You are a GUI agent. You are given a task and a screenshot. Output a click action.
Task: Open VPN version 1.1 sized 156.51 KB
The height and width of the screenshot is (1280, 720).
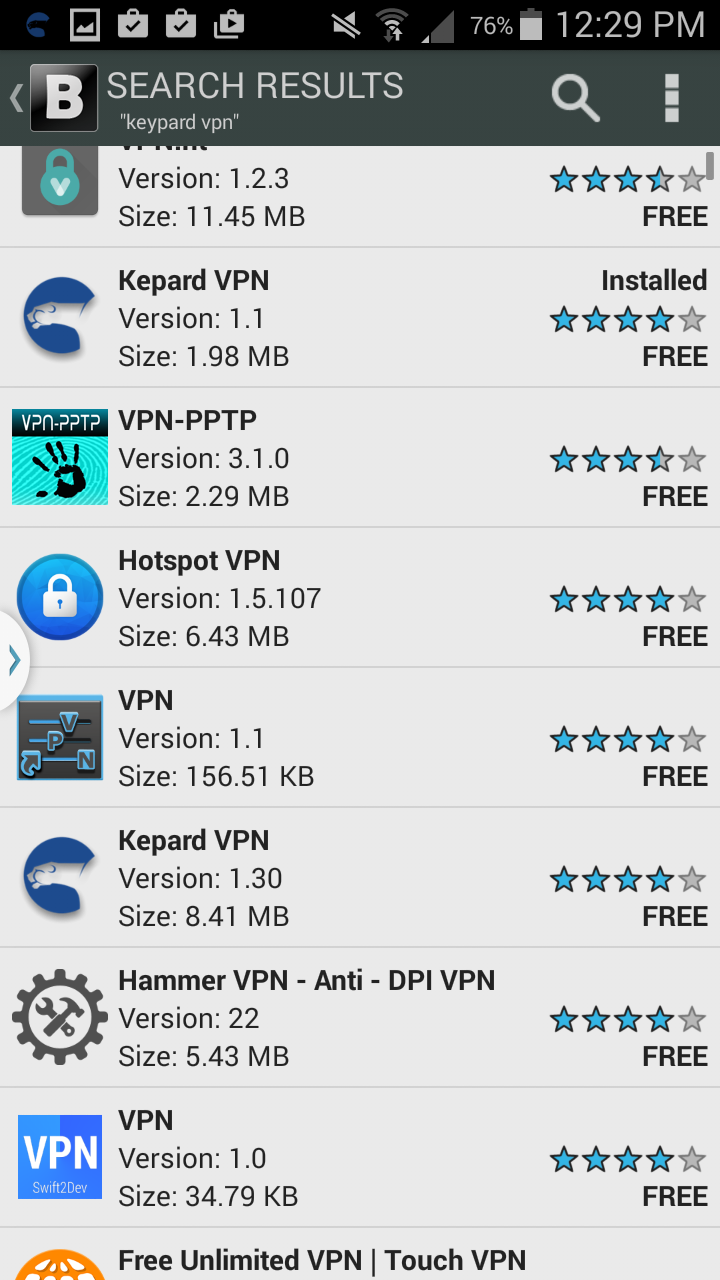pos(360,738)
